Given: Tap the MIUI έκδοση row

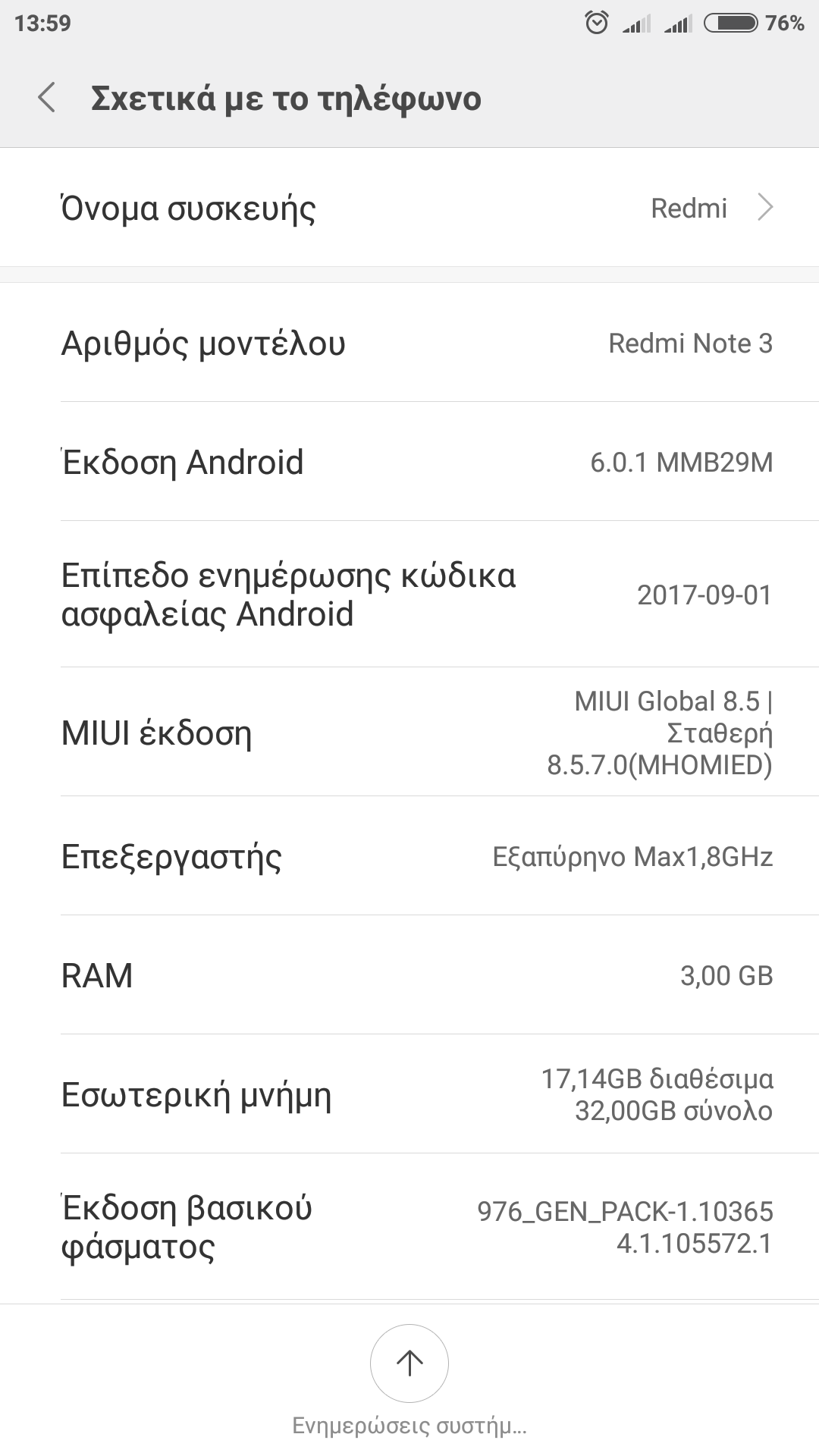Looking at the screenshot, I should coord(409,733).
